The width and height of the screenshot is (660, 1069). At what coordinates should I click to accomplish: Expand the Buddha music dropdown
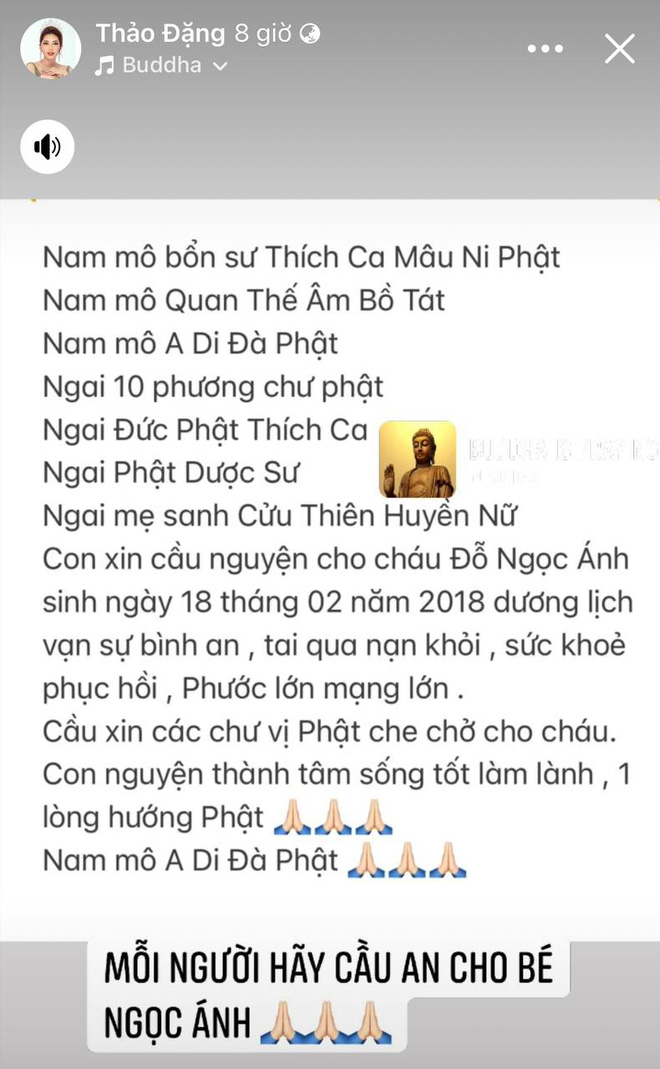tap(221, 66)
